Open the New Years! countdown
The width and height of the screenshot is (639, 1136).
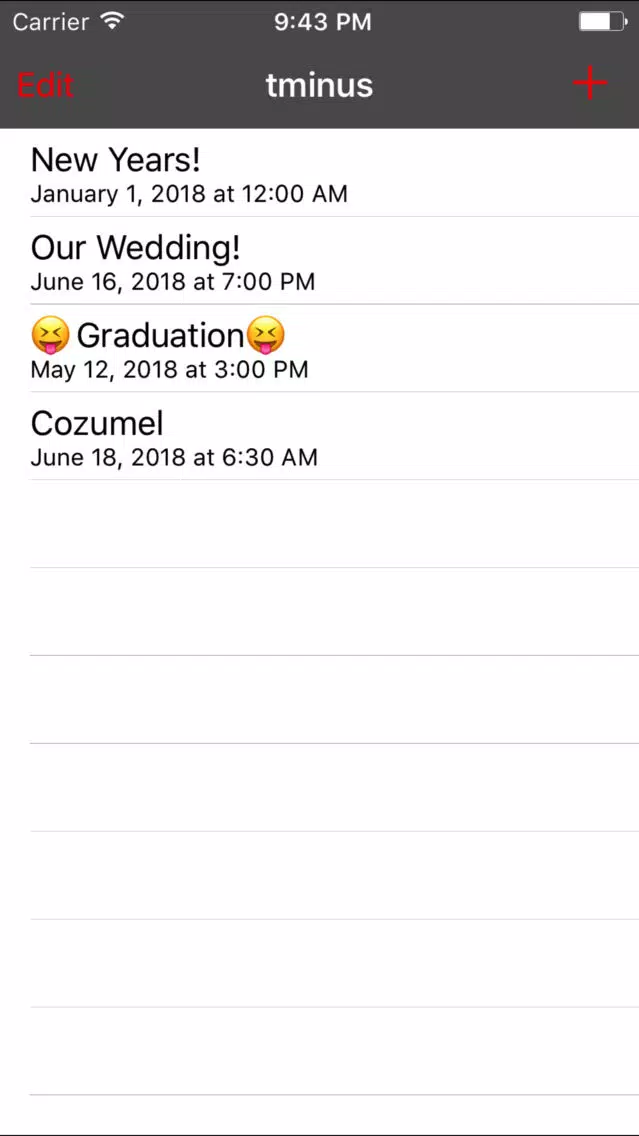tap(320, 173)
